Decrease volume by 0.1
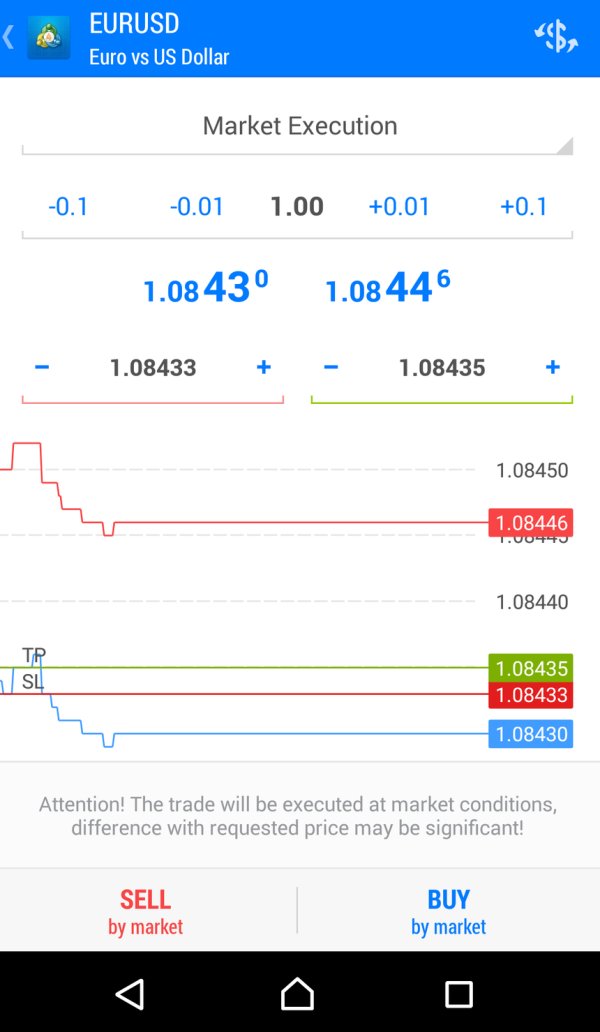600x1032 pixels. [x=69, y=207]
